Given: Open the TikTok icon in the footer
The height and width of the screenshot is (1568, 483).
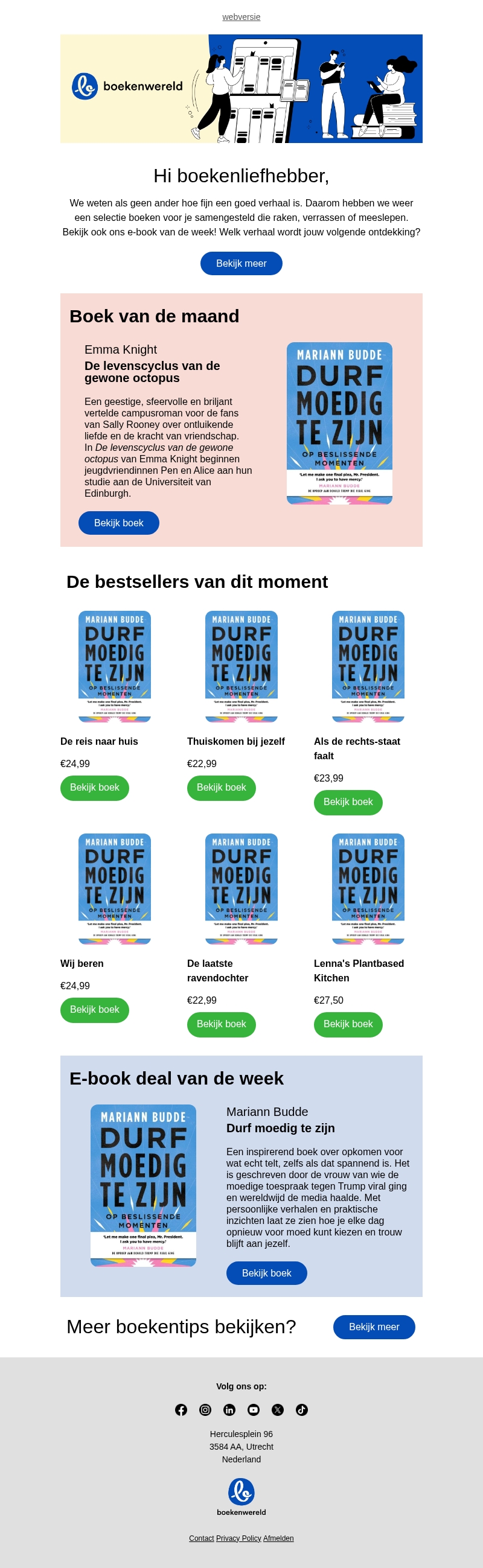Looking at the screenshot, I should click(x=302, y=1410).
